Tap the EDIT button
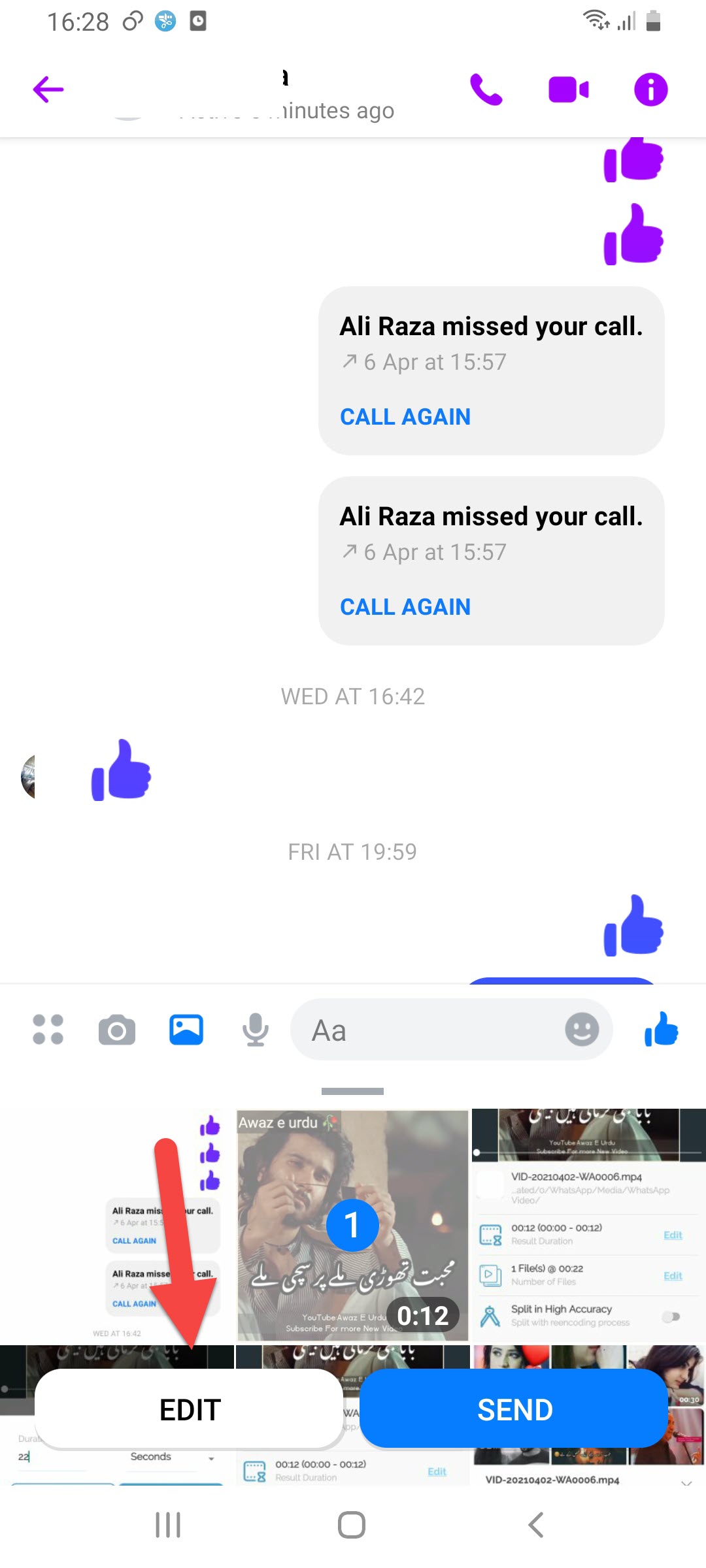Image resolution: width=706 pixels, height=1568 pixels. click(x=190, y=1409)
